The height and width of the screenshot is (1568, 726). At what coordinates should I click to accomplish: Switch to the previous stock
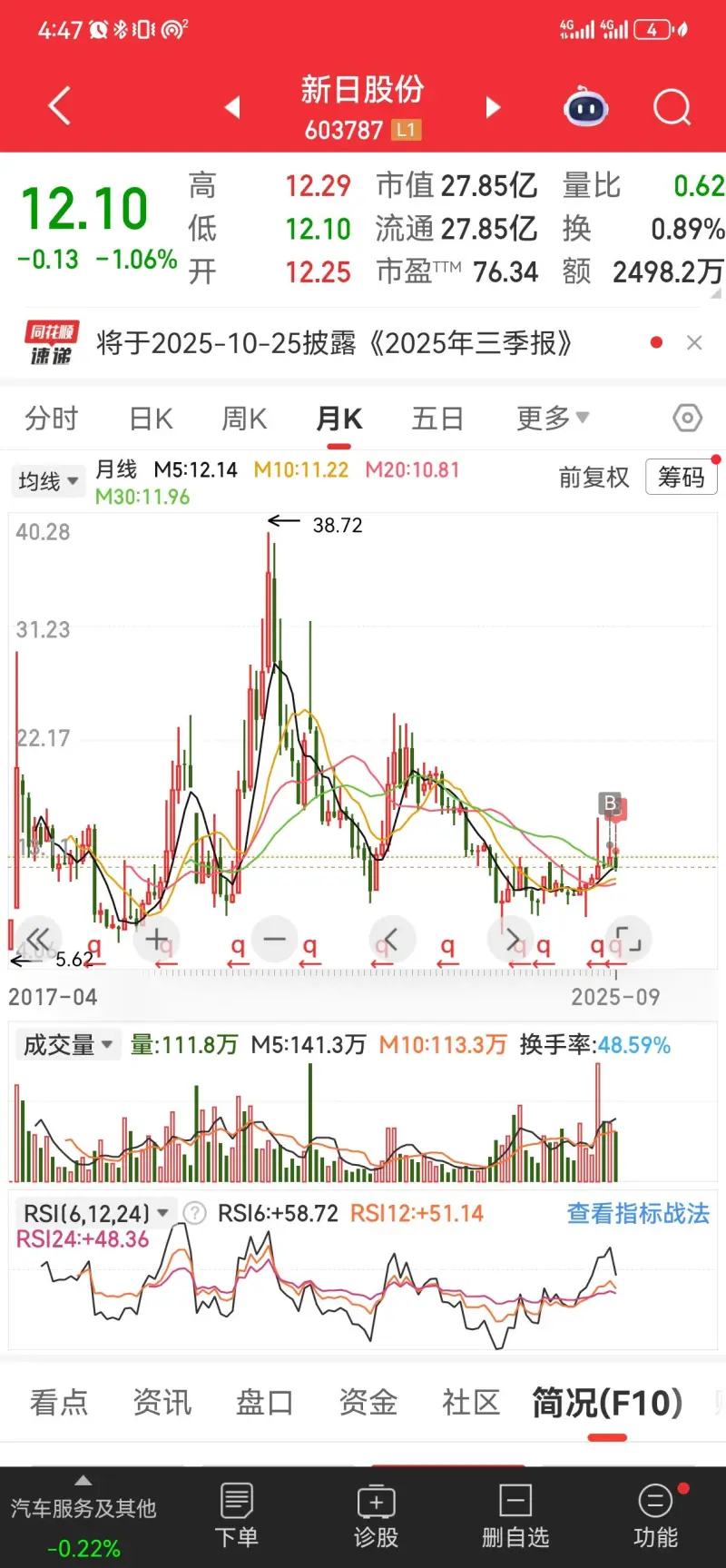point(233,107)
